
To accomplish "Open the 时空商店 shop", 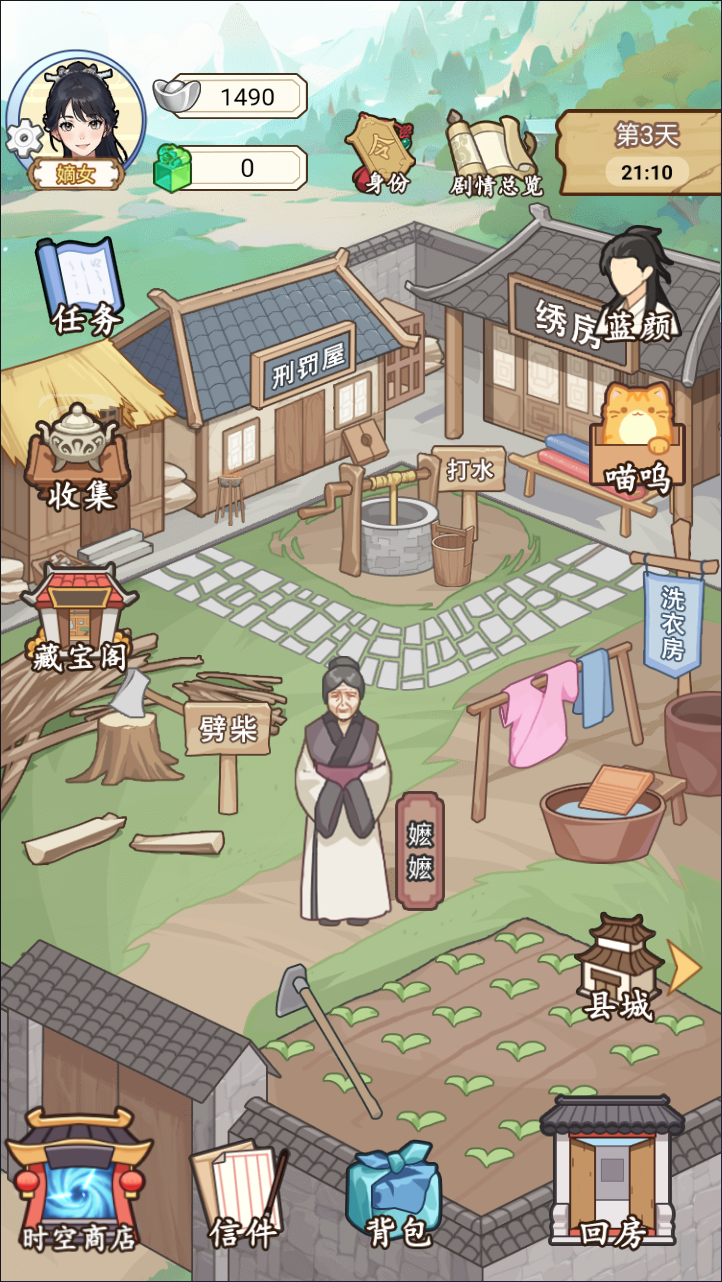I will pos(78,1182).
